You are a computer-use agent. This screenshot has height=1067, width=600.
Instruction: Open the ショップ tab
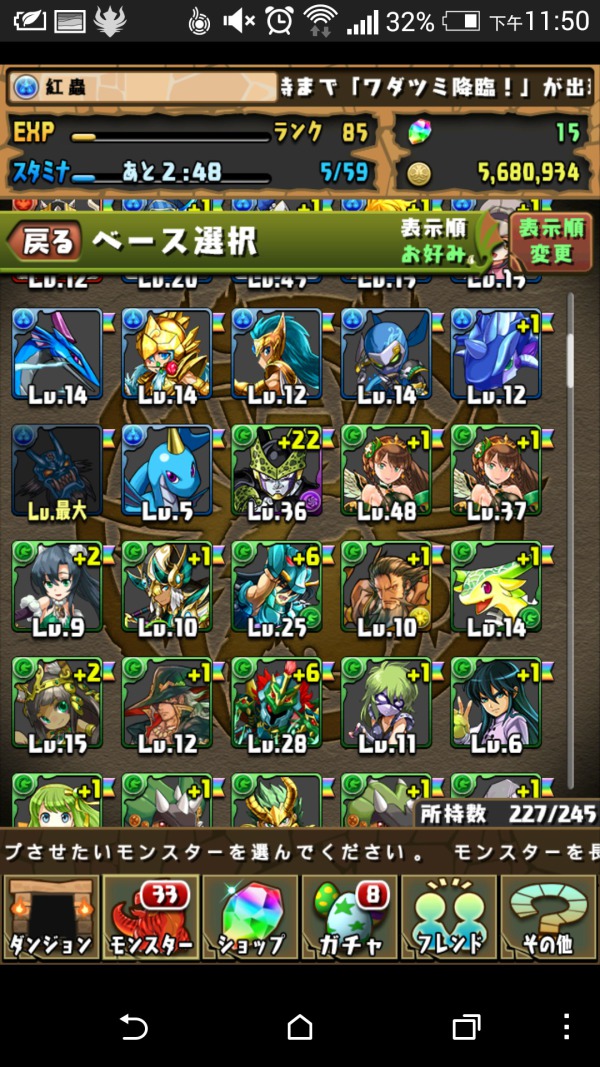point(250,917)
